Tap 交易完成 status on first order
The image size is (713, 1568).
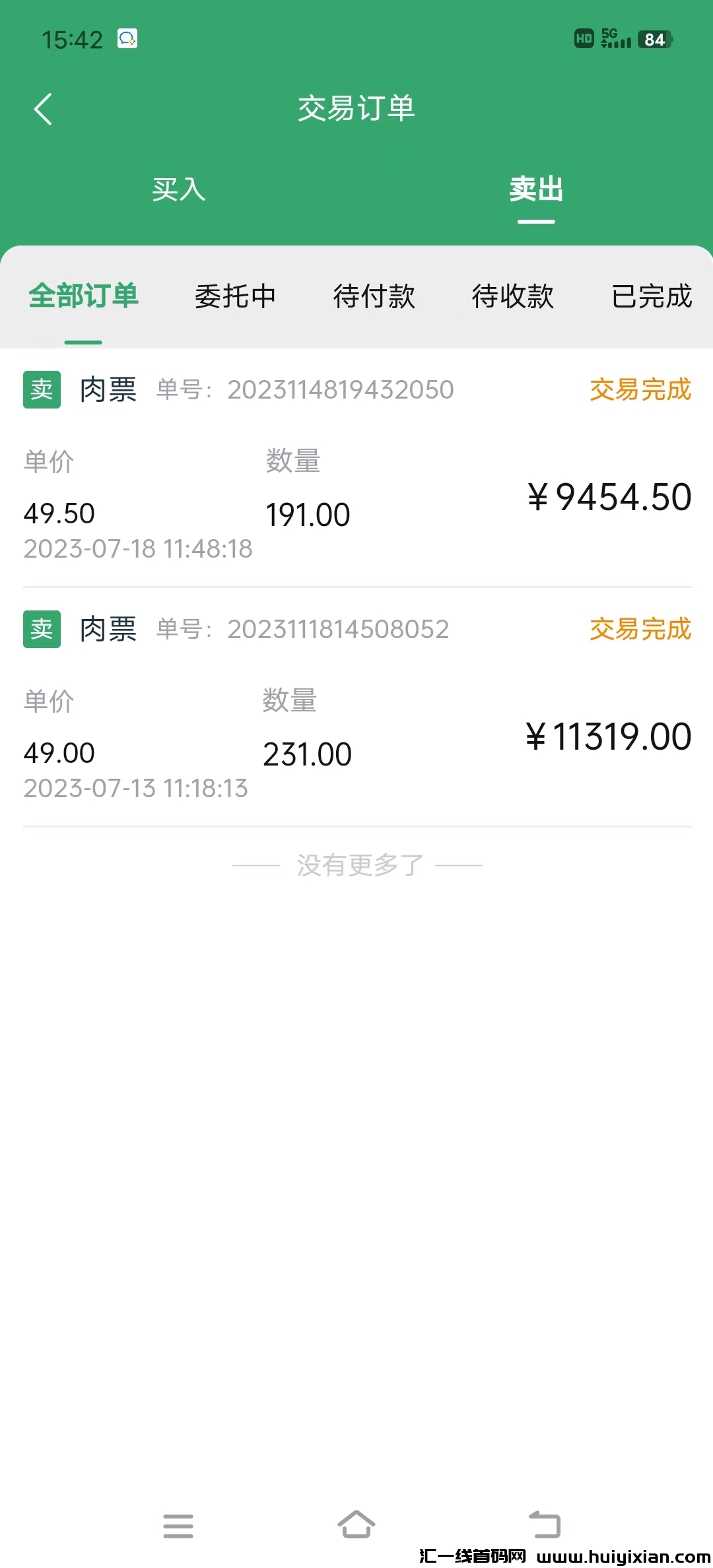click(639, 389)
